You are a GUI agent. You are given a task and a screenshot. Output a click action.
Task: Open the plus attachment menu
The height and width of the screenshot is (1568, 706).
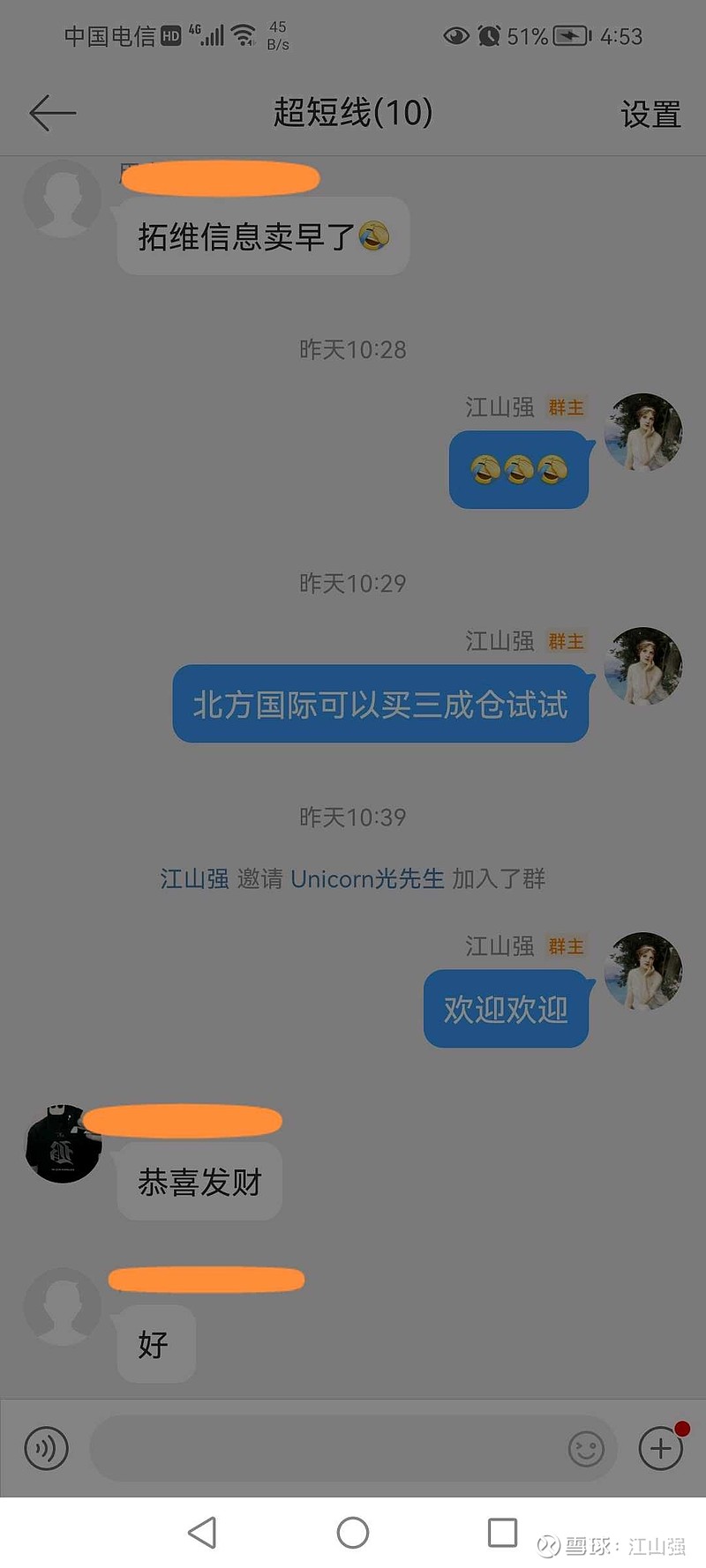click(661, 1448)
